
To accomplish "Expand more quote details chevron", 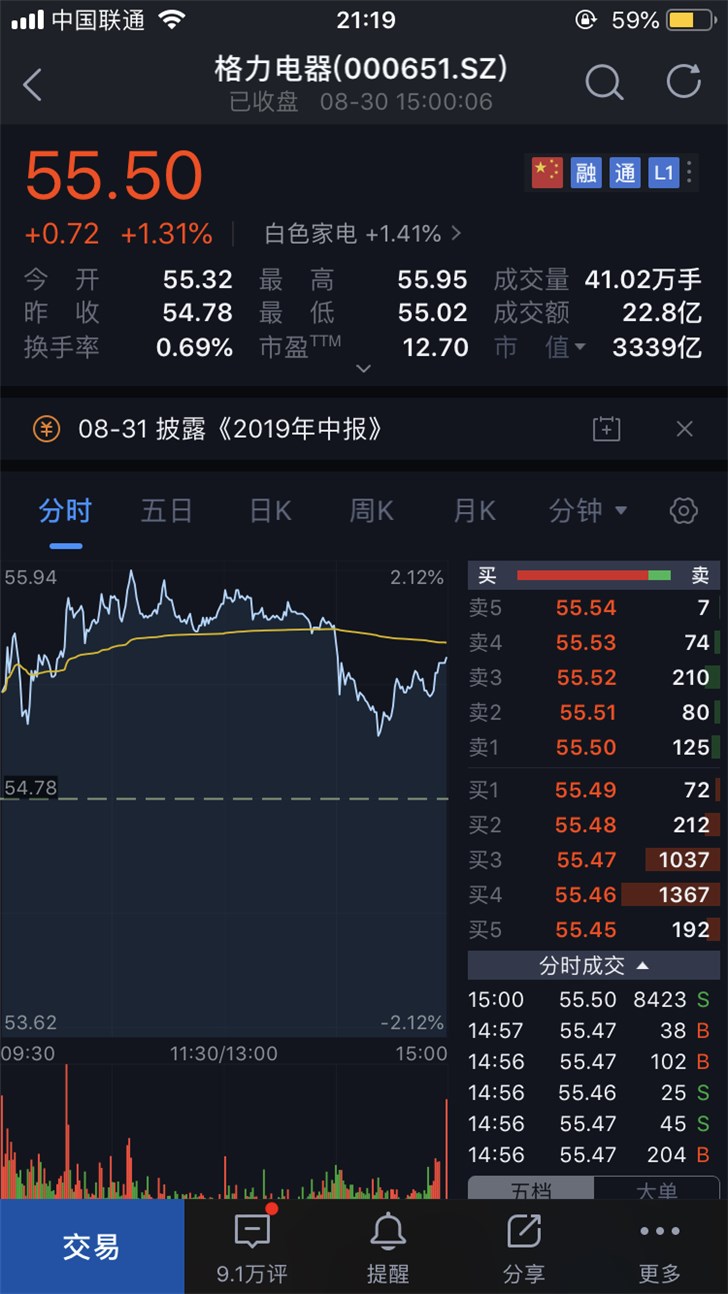I will pyautogui.click(x=364, y=369).
